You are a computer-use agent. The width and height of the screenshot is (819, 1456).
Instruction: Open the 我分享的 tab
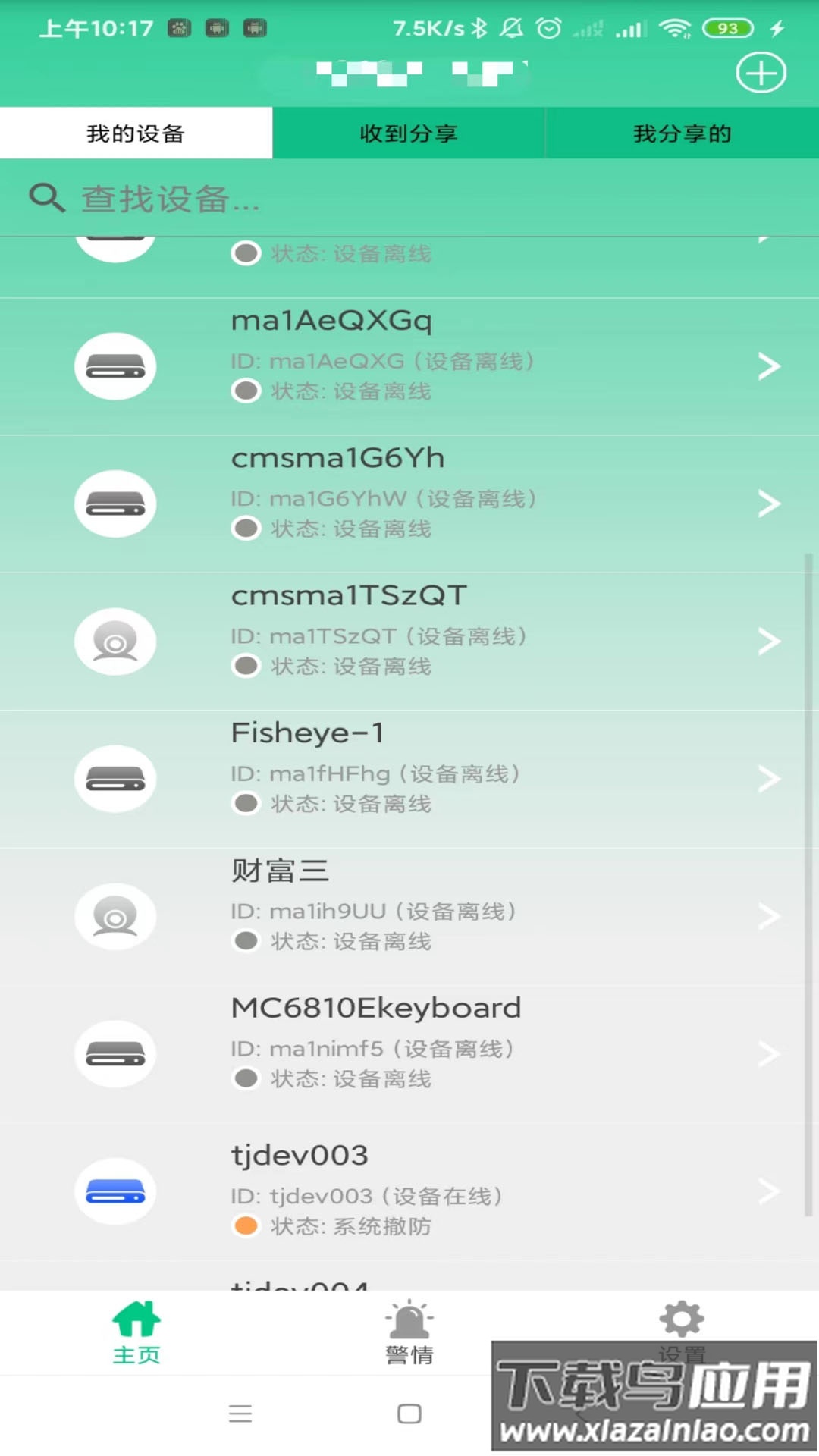(x=681, y=133)
